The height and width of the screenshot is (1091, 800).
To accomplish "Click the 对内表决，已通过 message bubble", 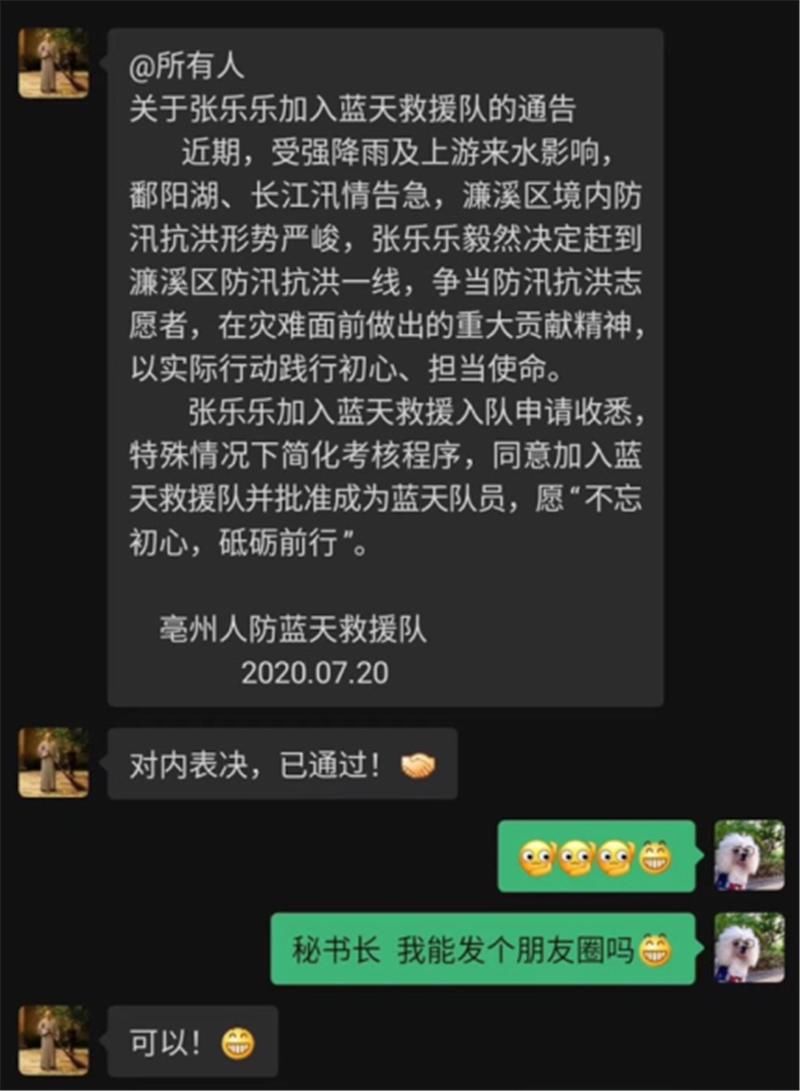I will [x=280, y=762].
